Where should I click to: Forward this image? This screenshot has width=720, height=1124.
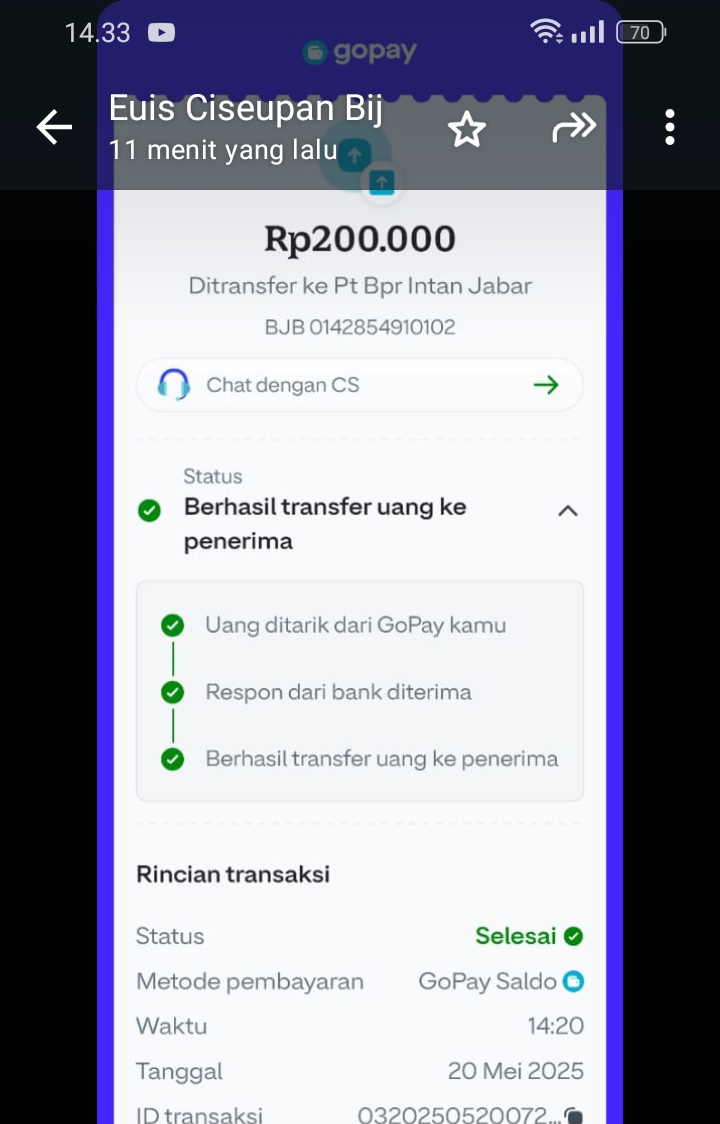tap(574, 127)
